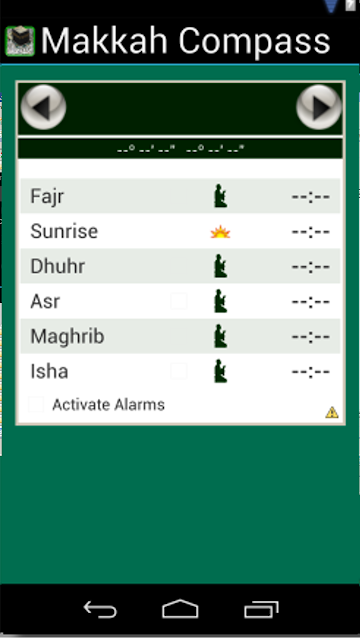Go to the previous day arrow
The image size is (360, 640).
click(43, 107)
